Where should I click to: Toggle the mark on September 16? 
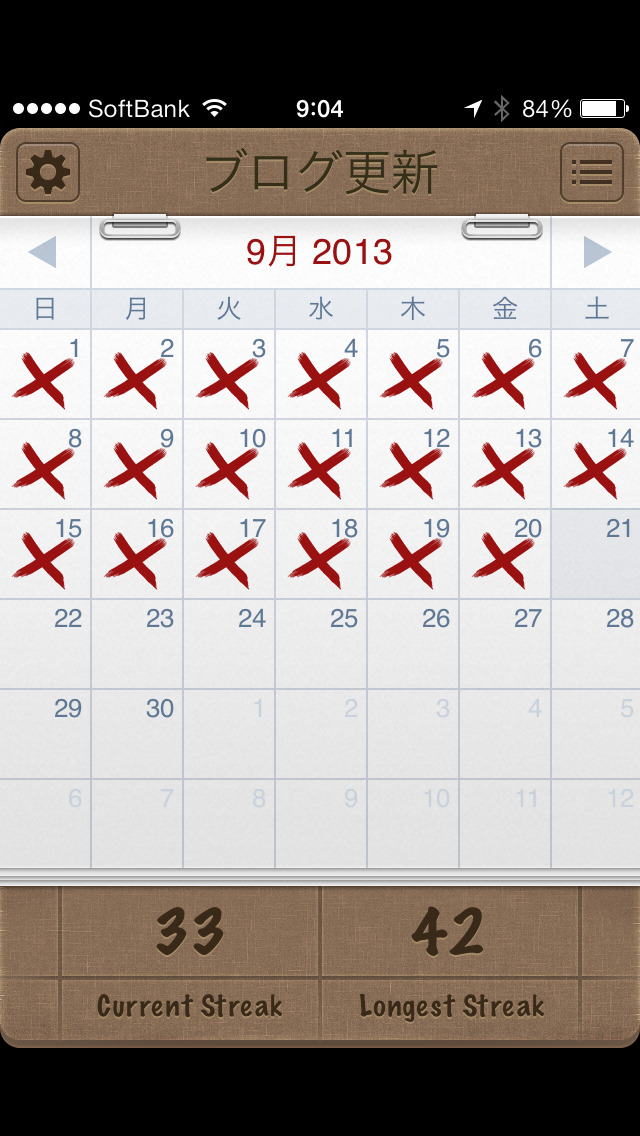point(137,555)
